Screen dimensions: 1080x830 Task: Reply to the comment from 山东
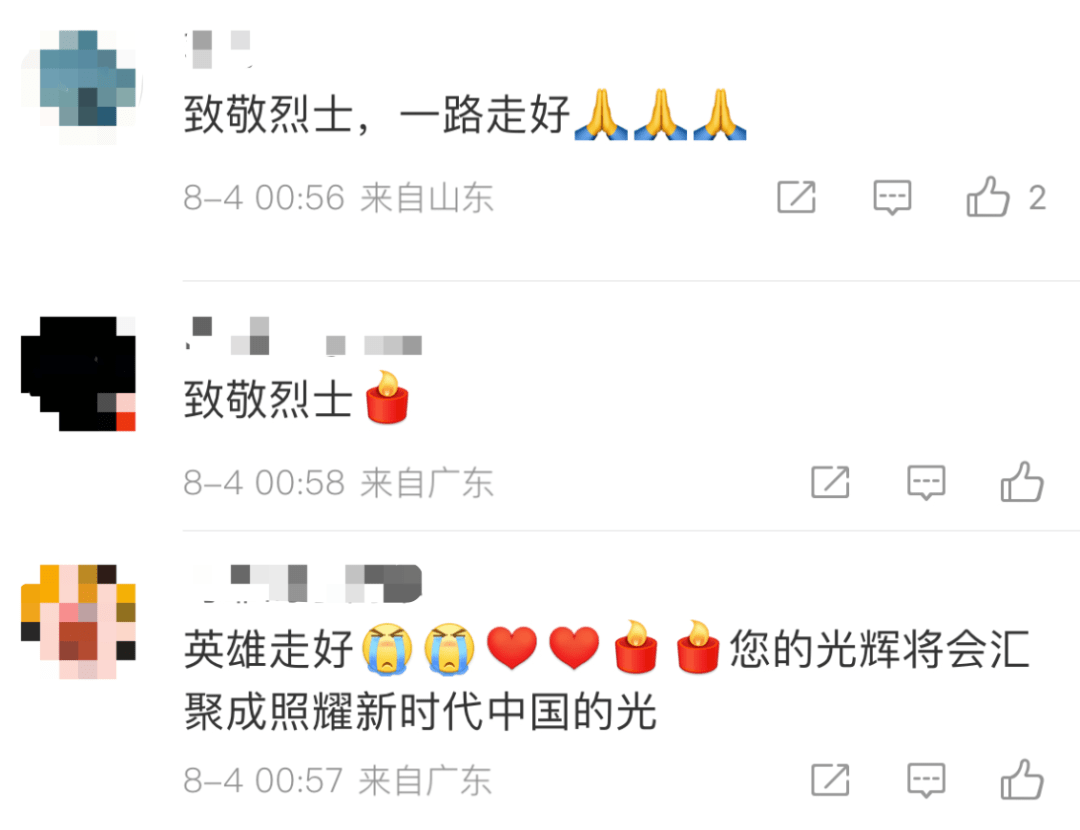click(892, 197)
